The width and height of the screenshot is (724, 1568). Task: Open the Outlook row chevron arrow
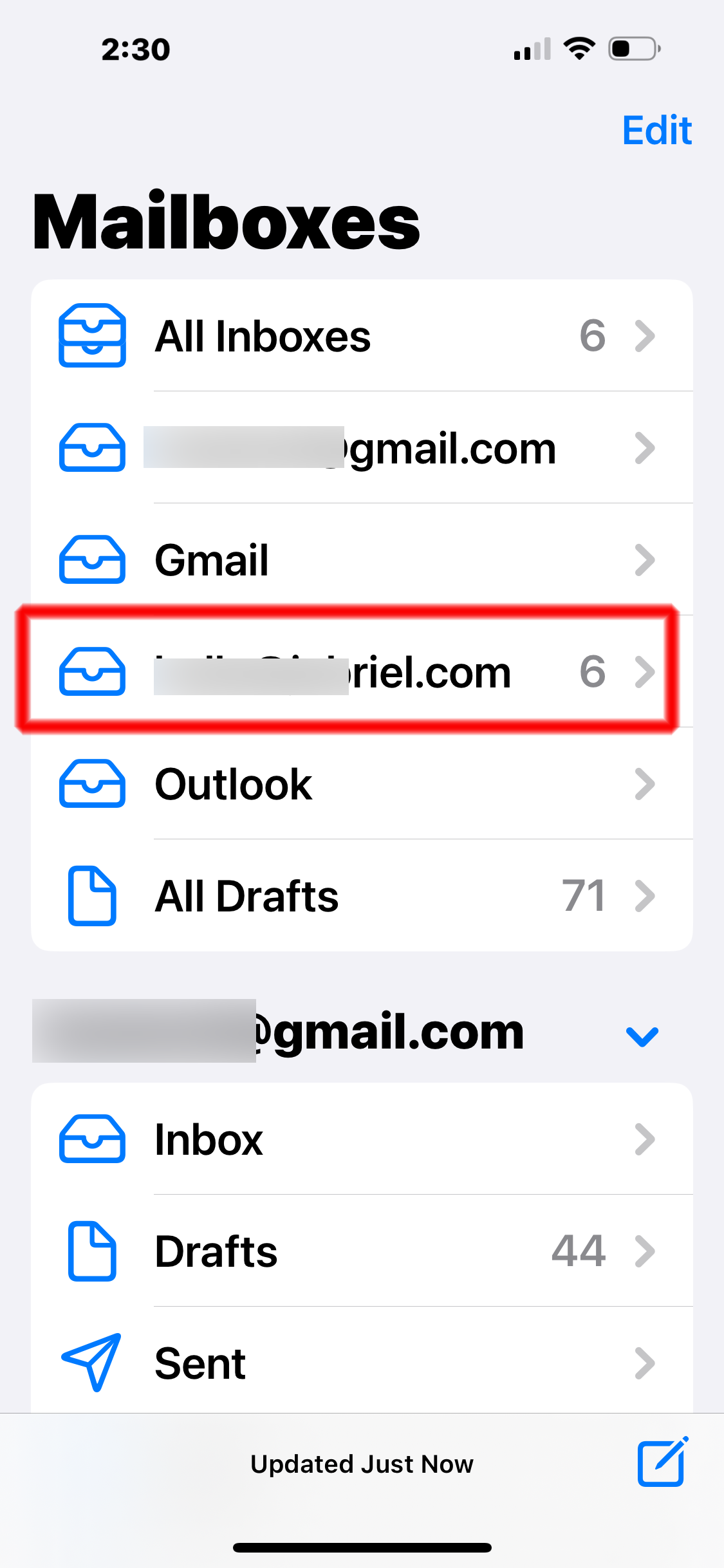(x=644, y=784)
